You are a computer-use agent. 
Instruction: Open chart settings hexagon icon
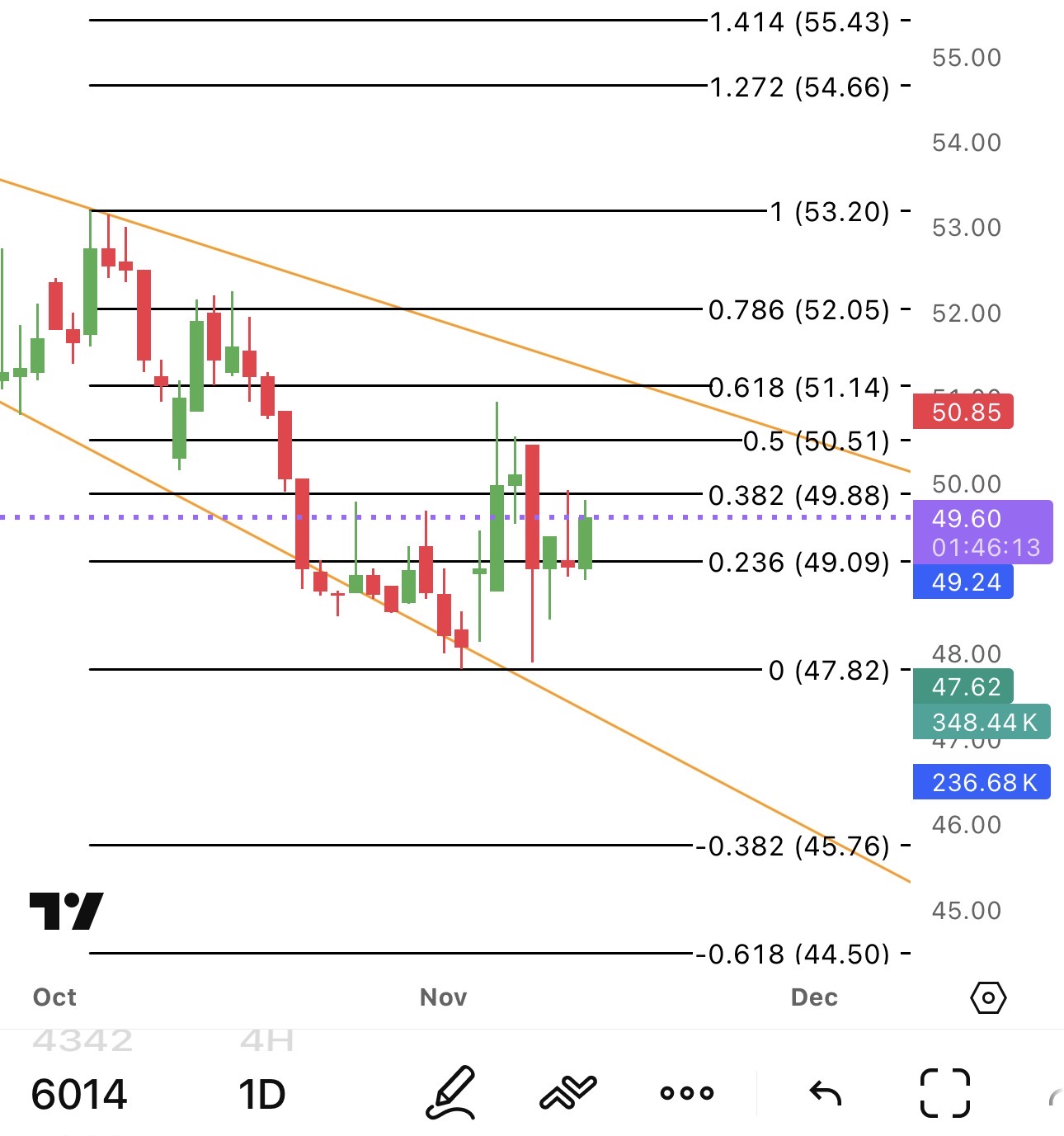[988, 997]
